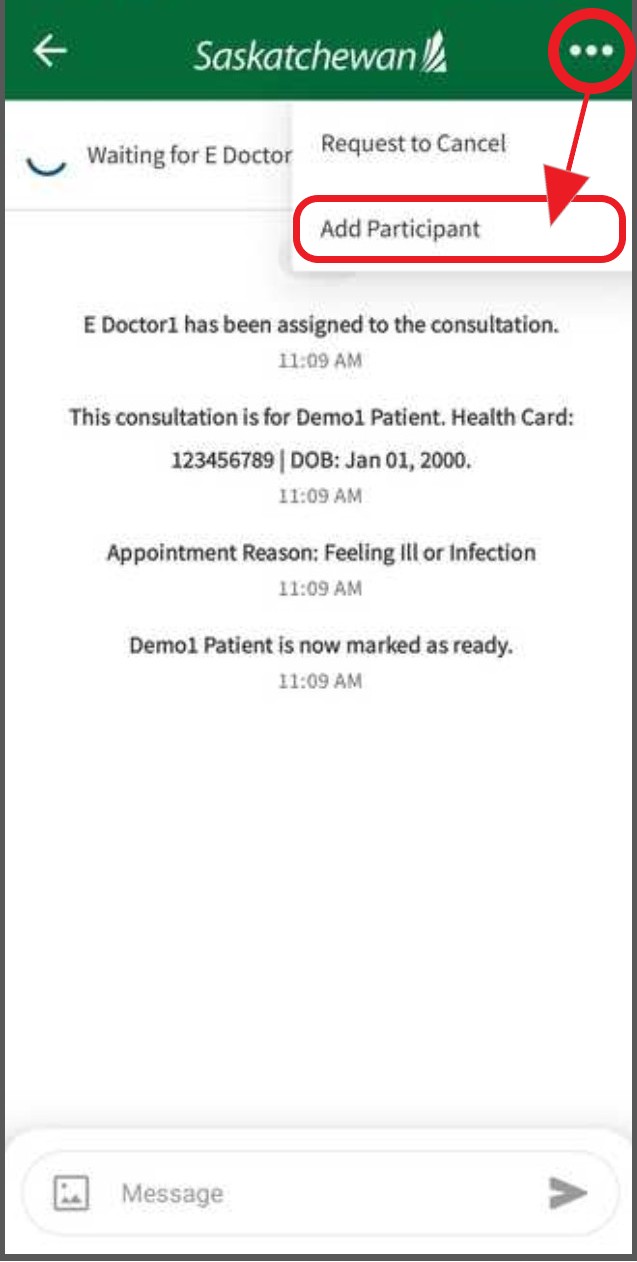Open the three-dot overflow menu

(x=591, y=51)
